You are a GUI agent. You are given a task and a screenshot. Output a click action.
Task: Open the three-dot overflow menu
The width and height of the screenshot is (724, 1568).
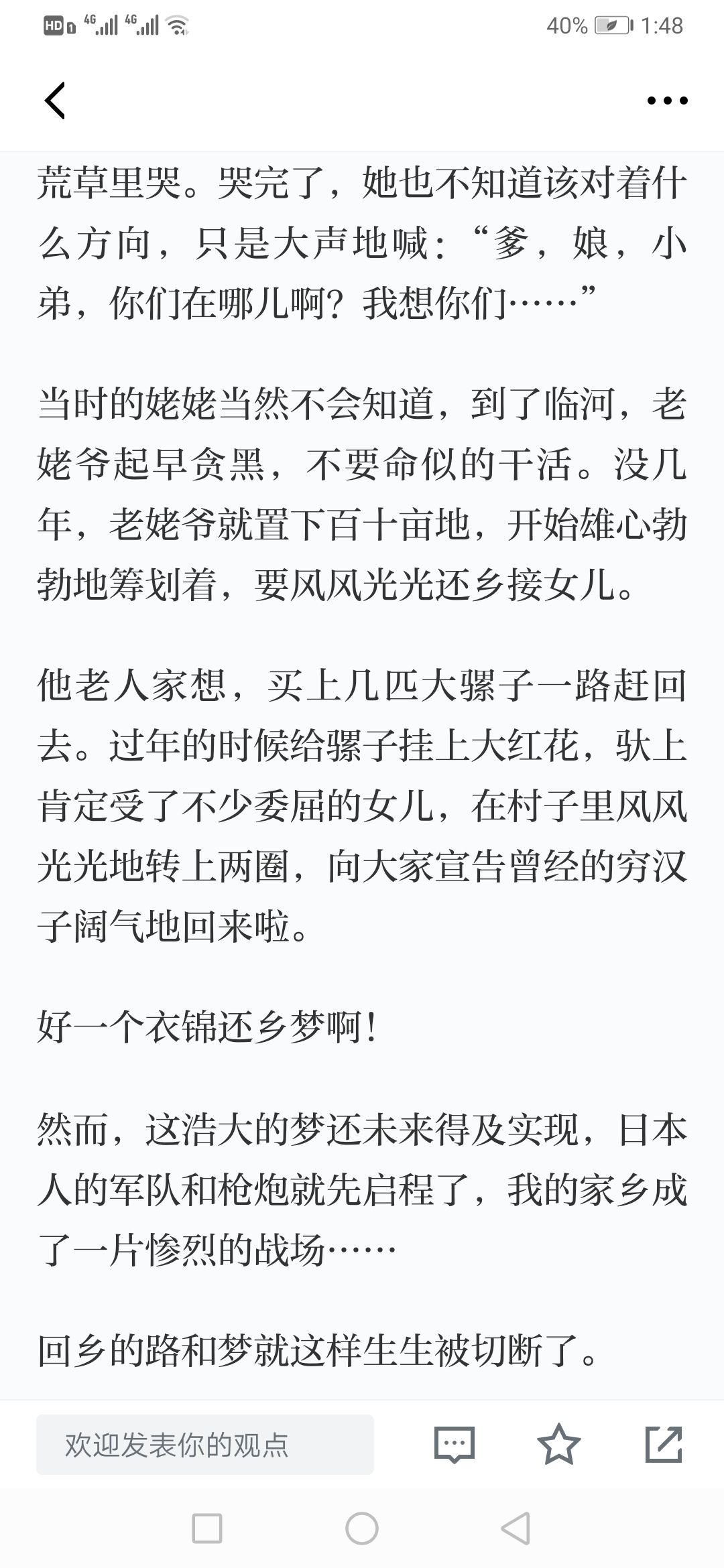[667, 101]
